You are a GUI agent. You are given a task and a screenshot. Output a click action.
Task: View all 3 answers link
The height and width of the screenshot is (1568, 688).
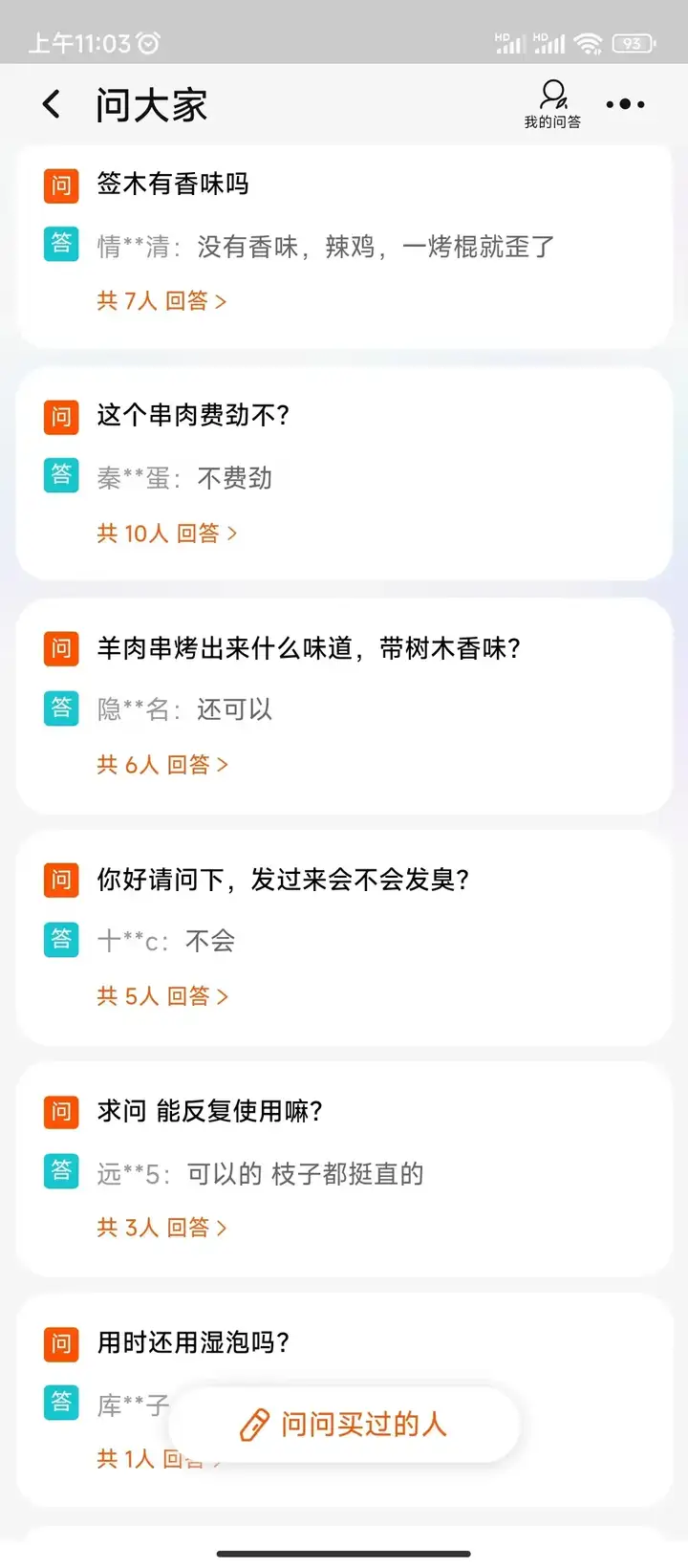[x=162, y=1228]
